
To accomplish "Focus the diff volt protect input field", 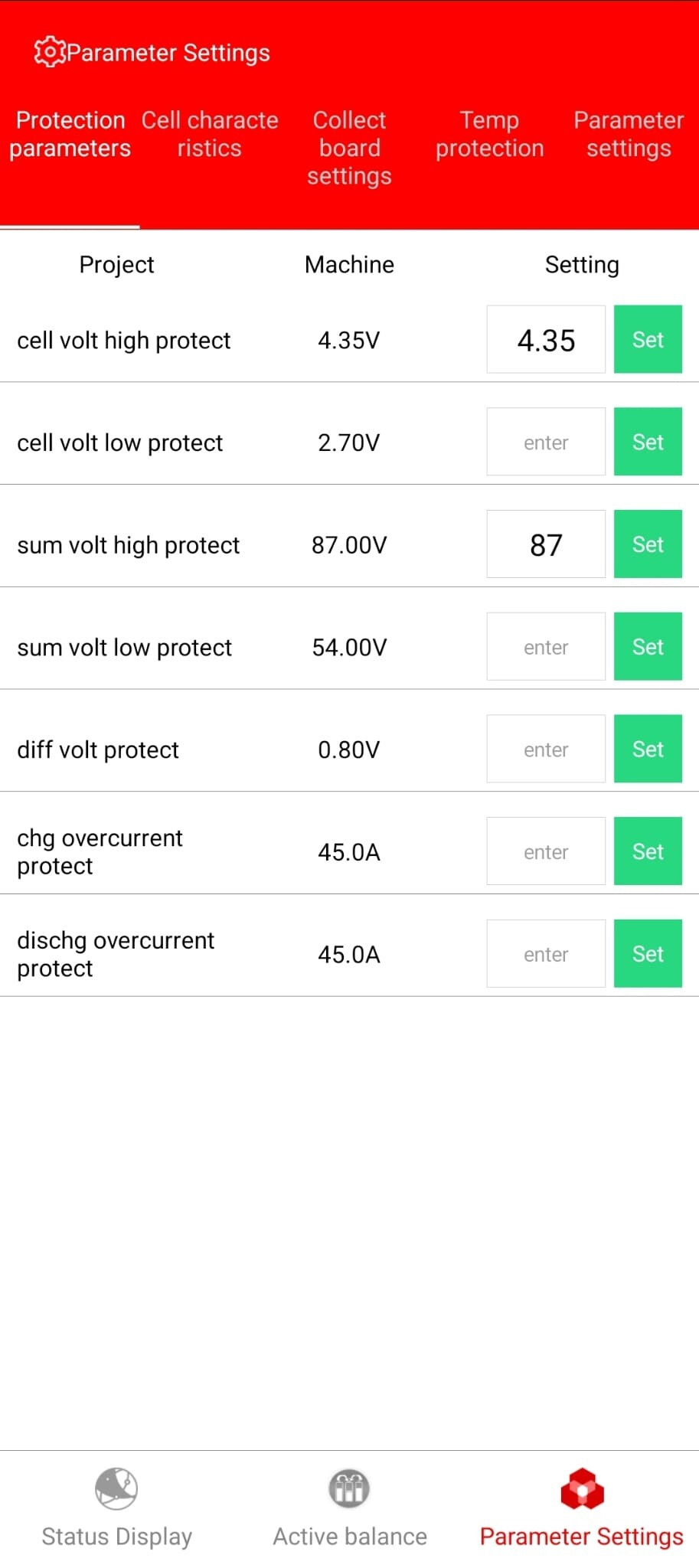I will click(546, 749).
